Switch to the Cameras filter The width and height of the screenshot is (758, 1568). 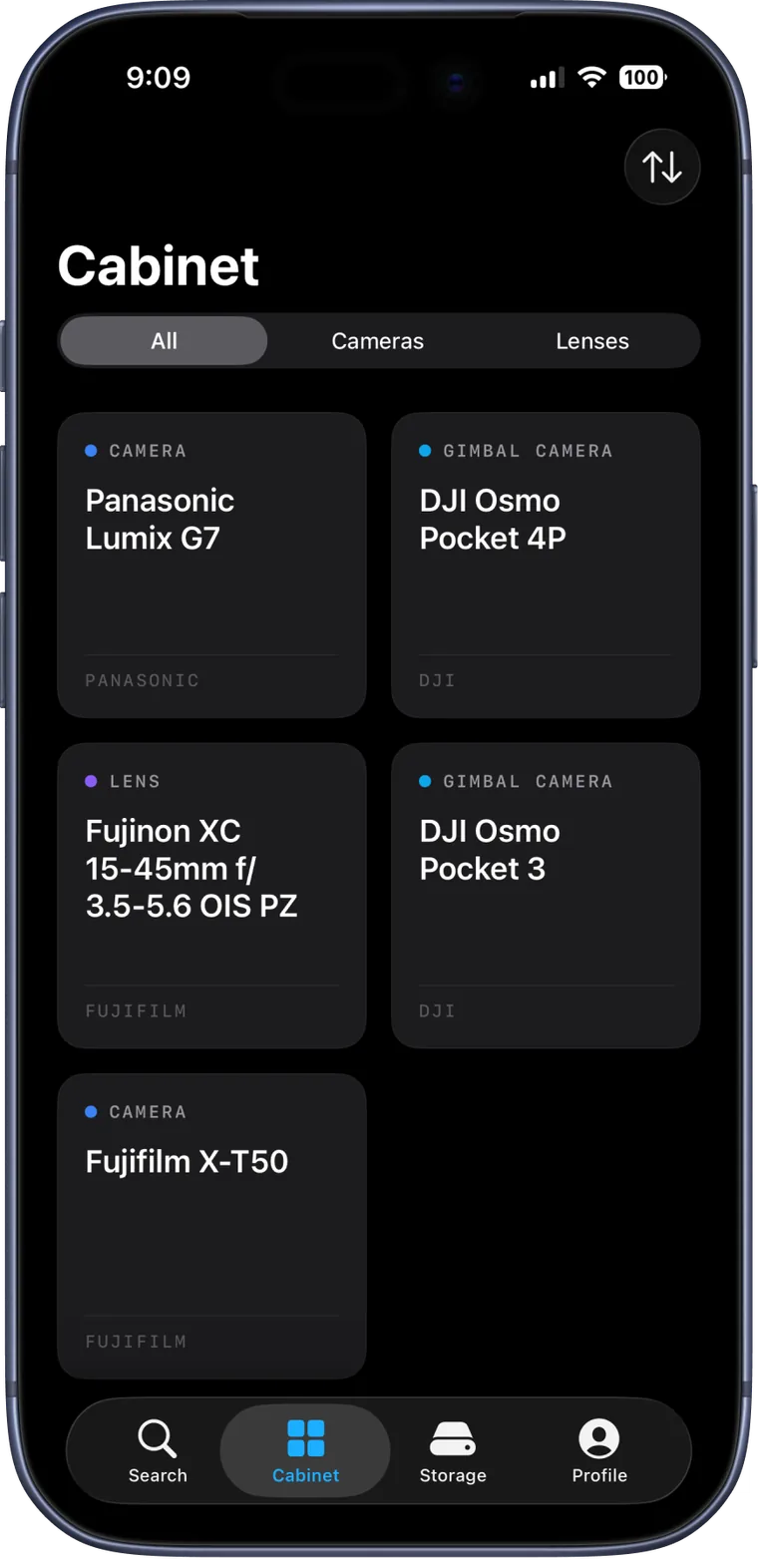pyautogui.click(x=377, y=341)
